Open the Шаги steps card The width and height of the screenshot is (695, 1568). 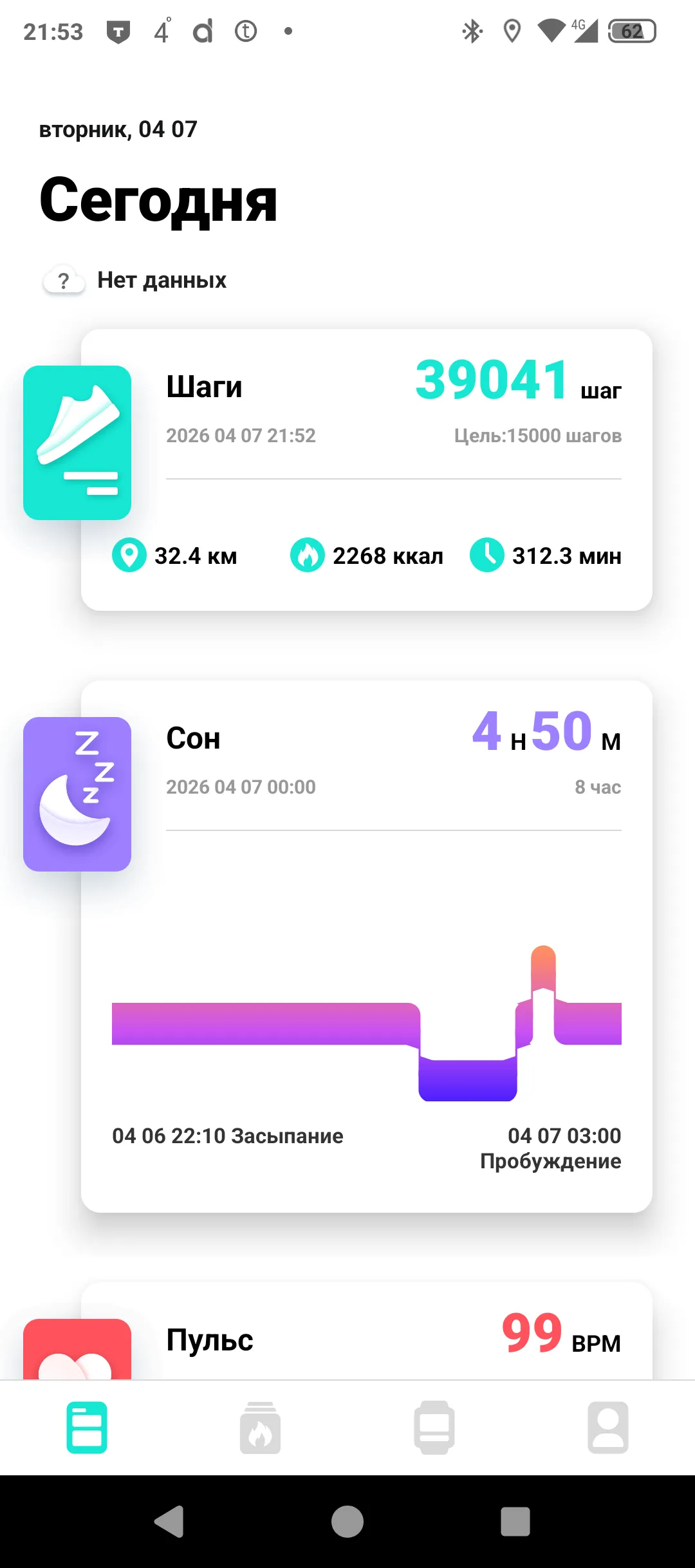point(367,470)
